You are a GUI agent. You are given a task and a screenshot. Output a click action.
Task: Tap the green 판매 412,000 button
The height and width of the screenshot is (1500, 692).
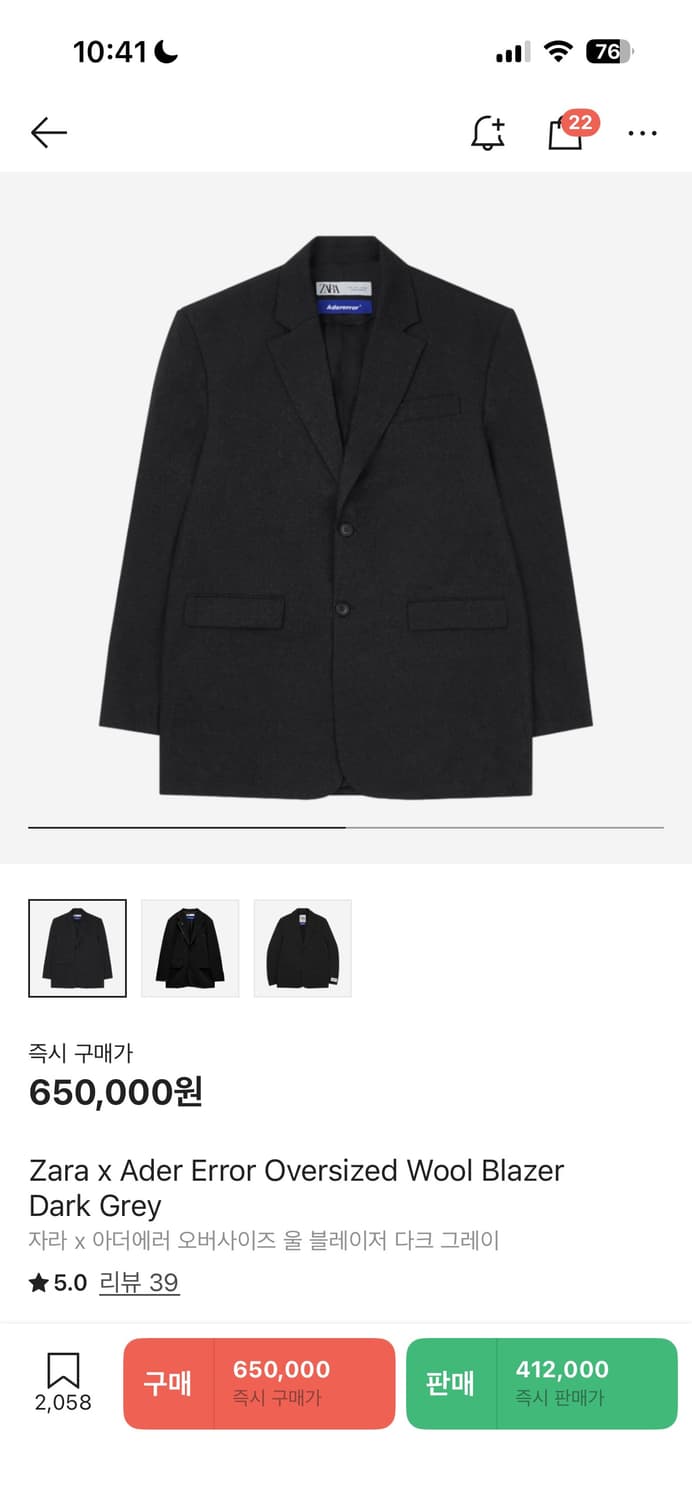point(541,1383)
